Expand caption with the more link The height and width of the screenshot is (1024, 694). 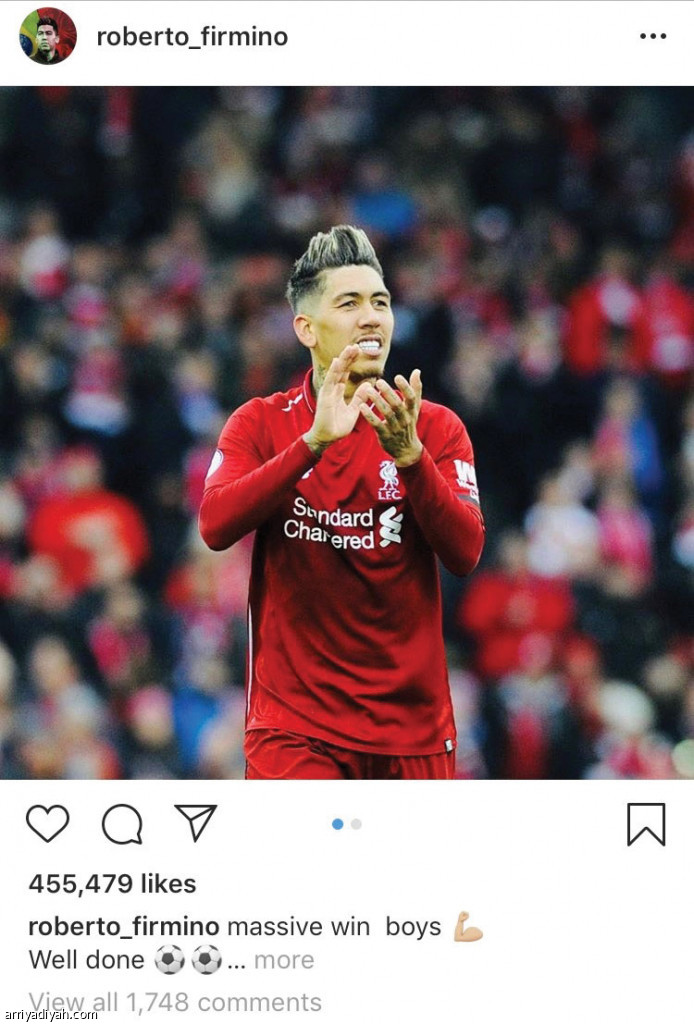pos(284,960)
